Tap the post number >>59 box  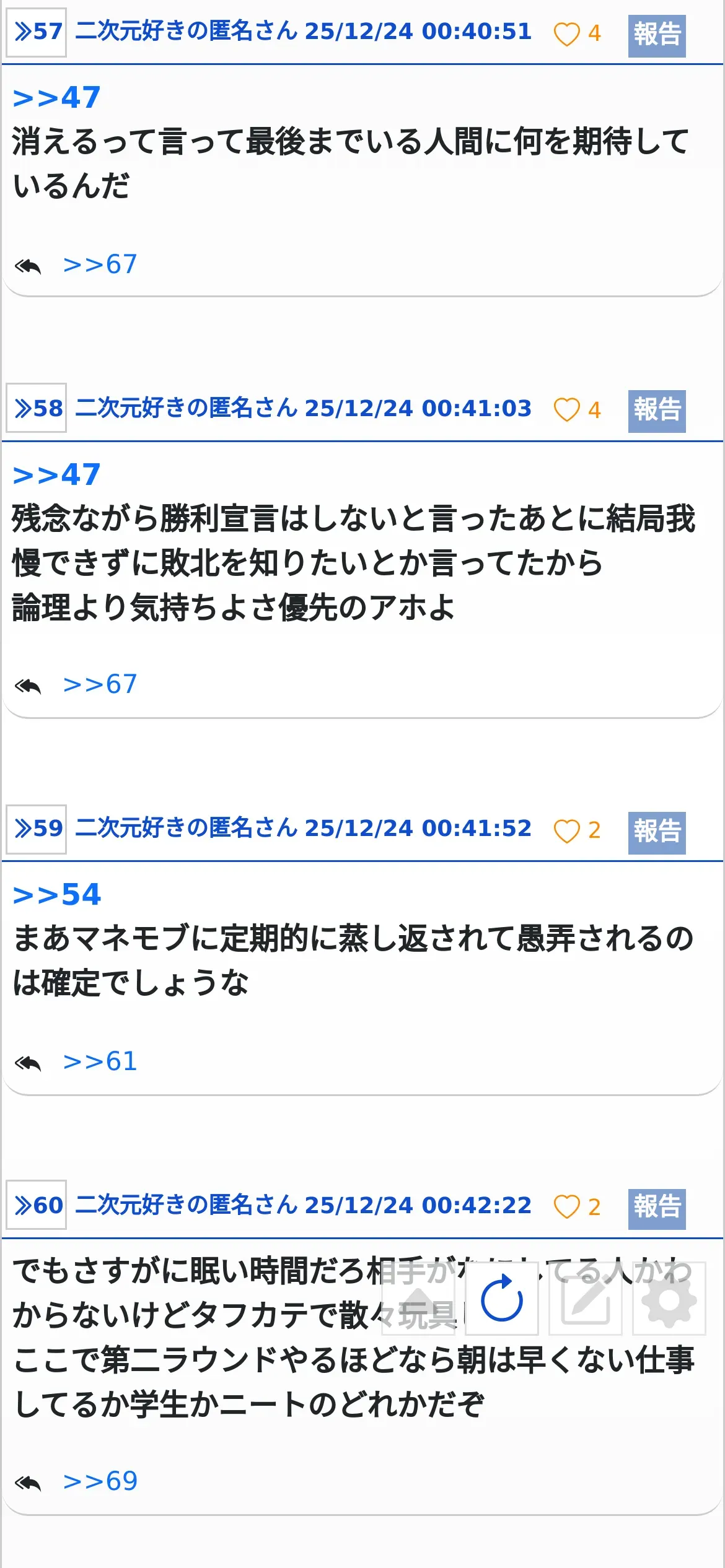(37, 829)
